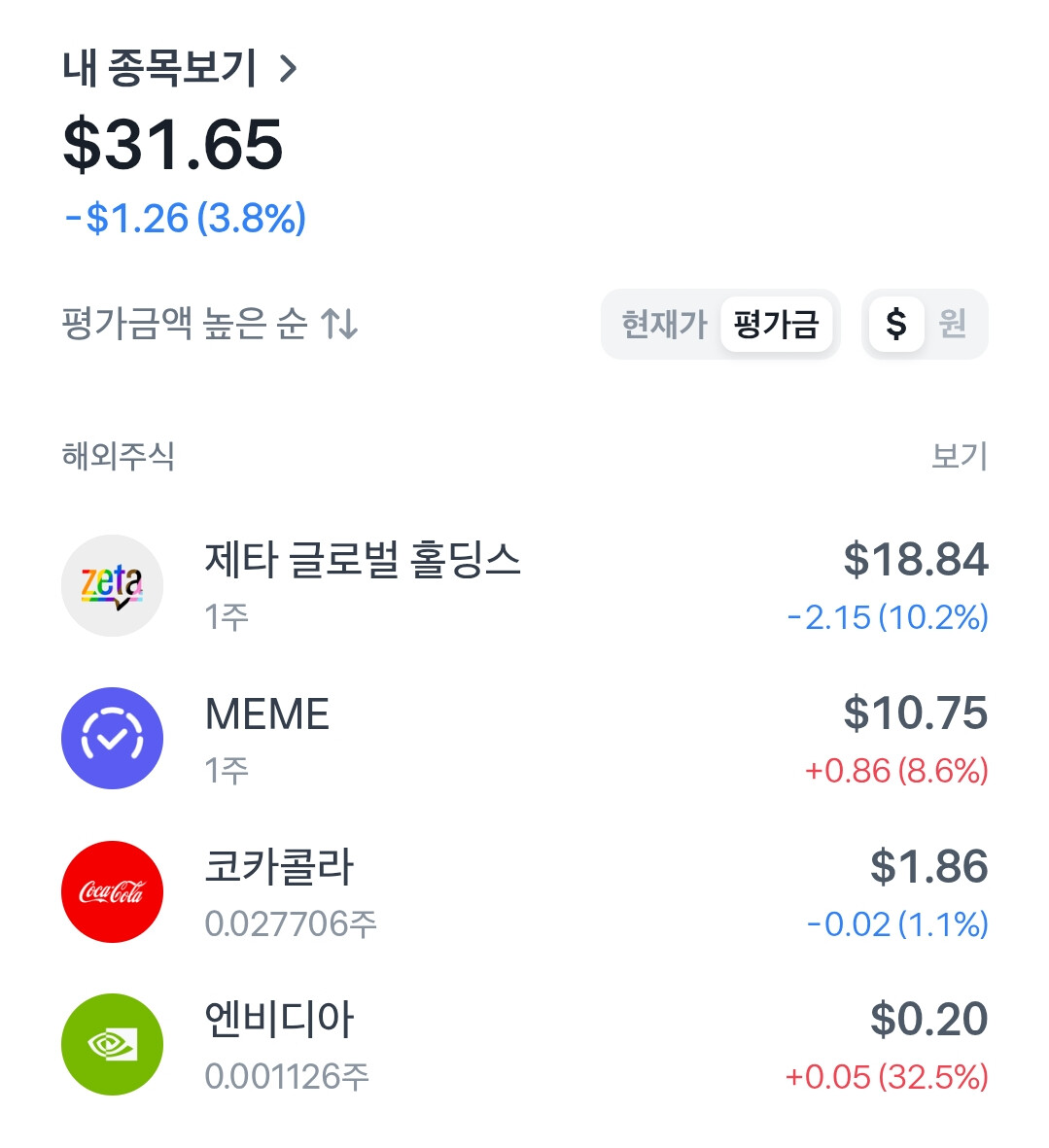View the 코카콜라 holding
The height and width of the screenshot is (1148, 1049).
click(x=524, y=891)
